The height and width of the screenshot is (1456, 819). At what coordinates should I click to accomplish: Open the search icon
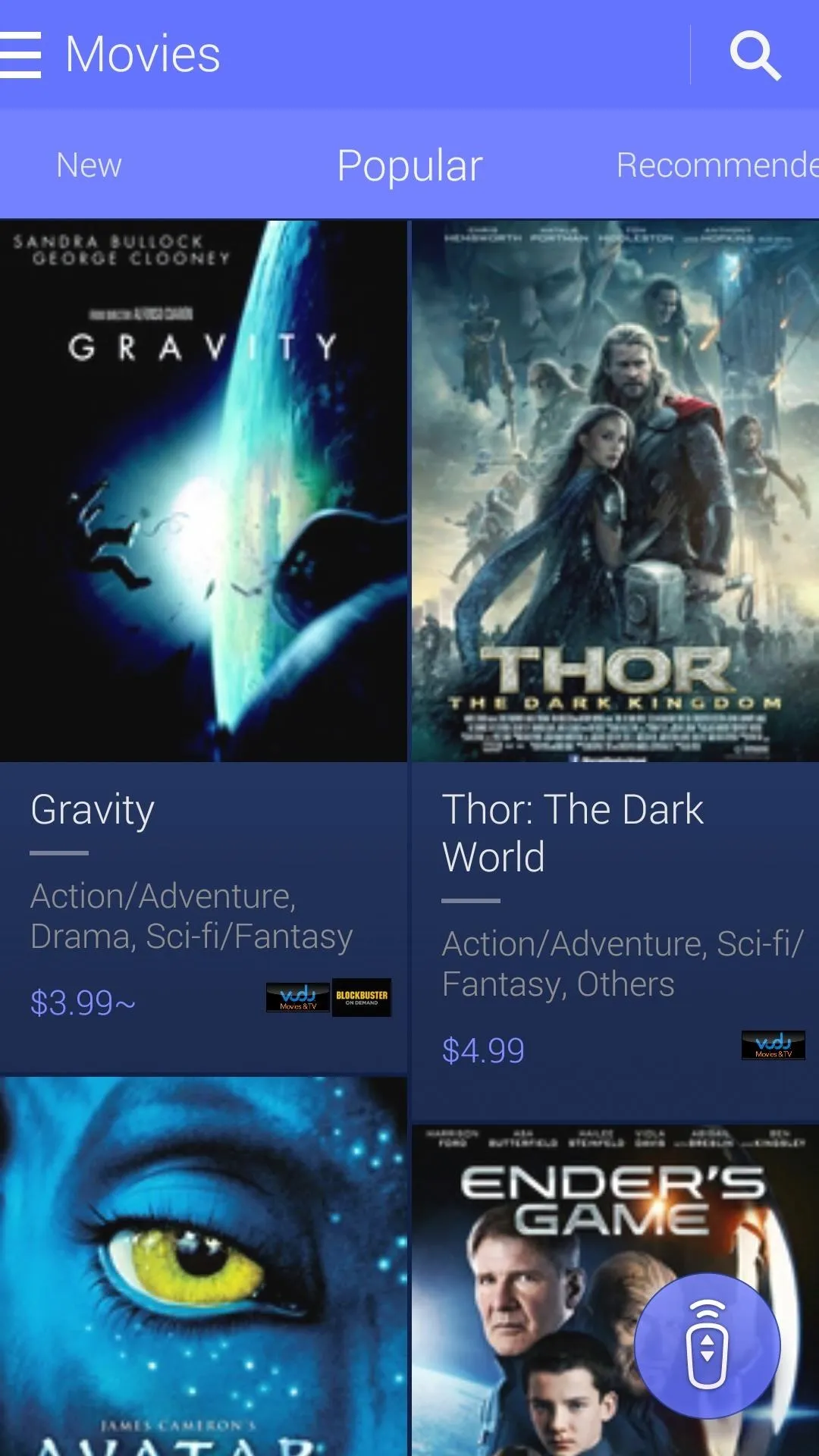755,55
